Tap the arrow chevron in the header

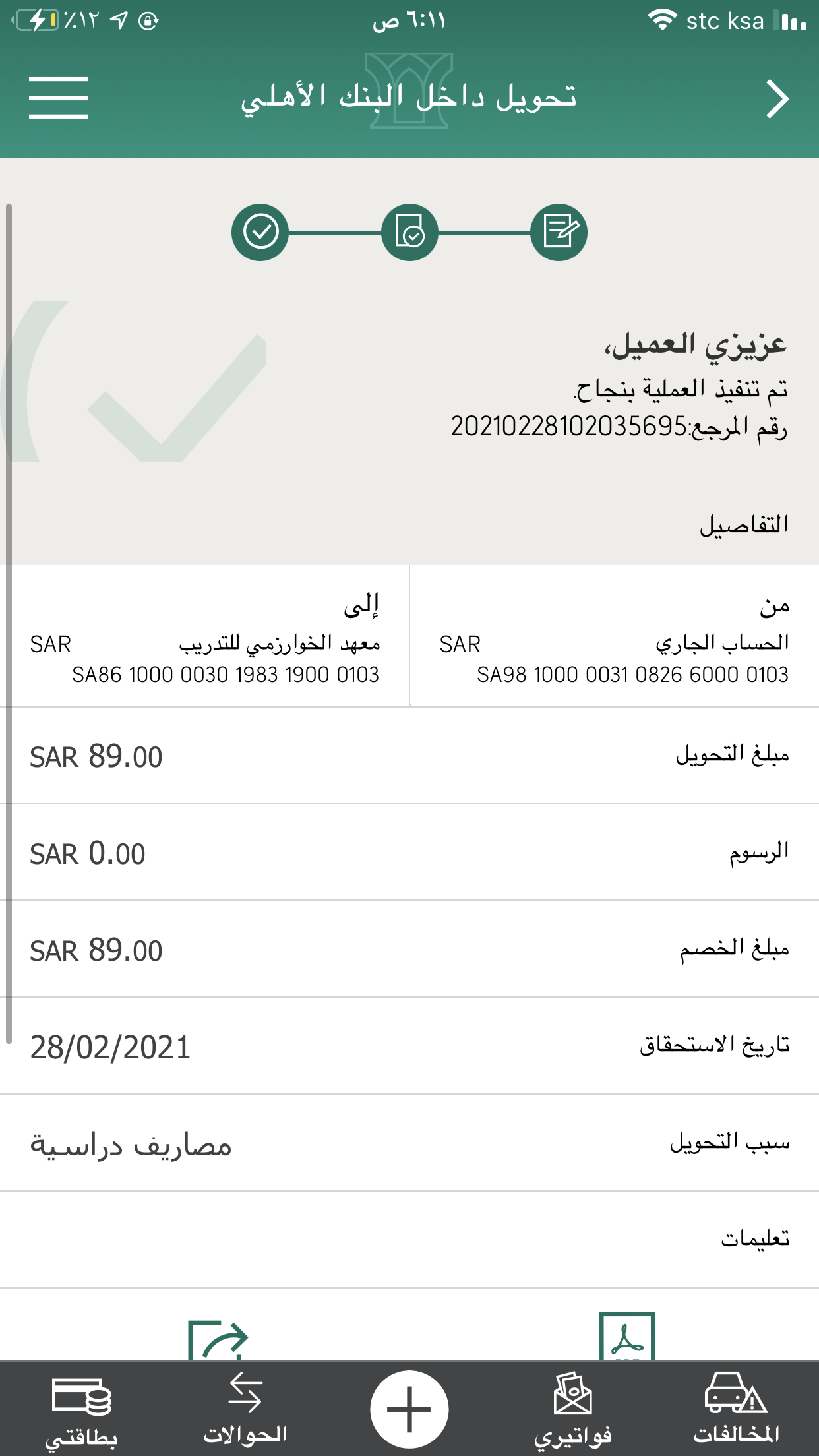click(x=777, y=99)
